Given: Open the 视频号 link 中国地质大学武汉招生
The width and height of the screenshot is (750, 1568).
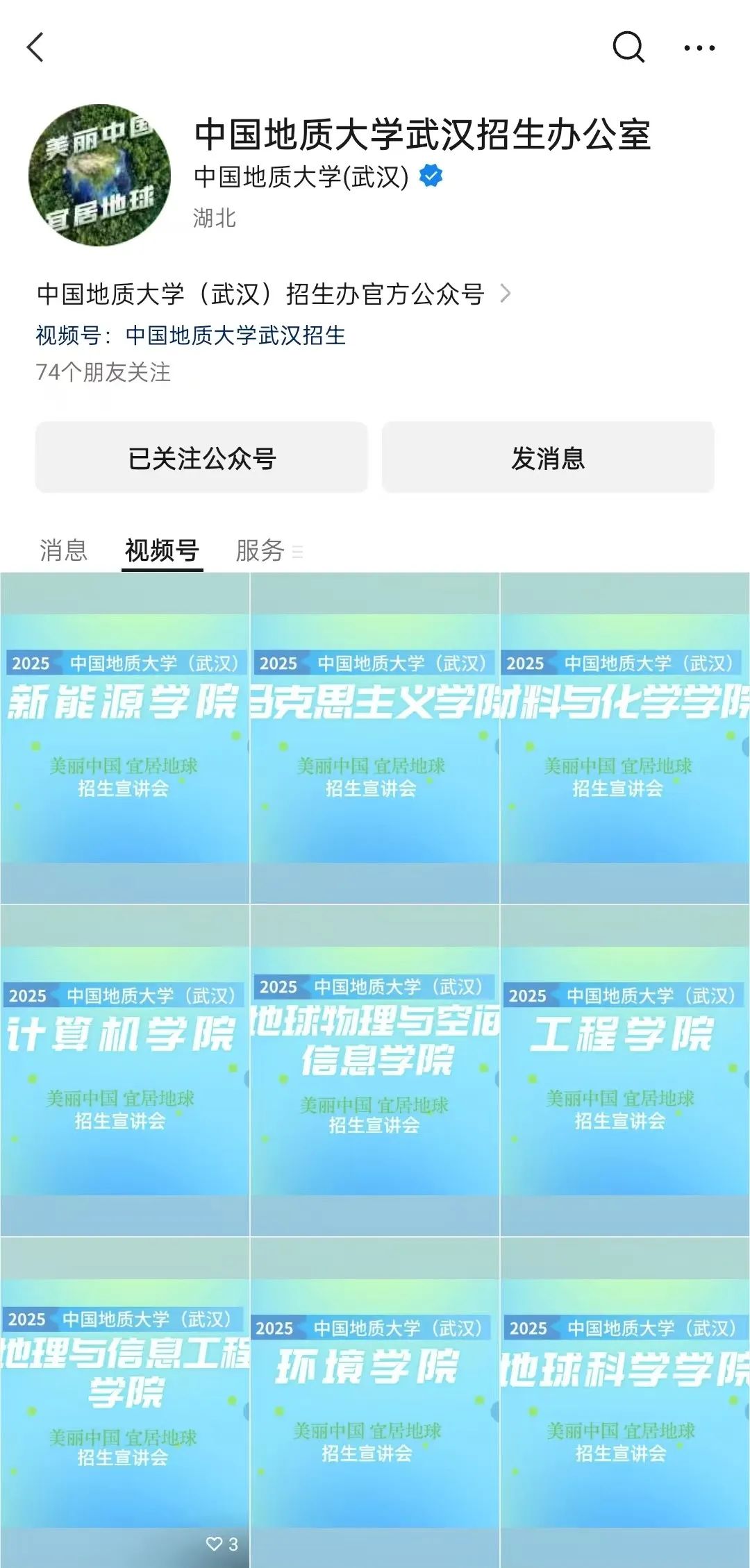Looking at the screenshot, I should (x=235, y=335).
